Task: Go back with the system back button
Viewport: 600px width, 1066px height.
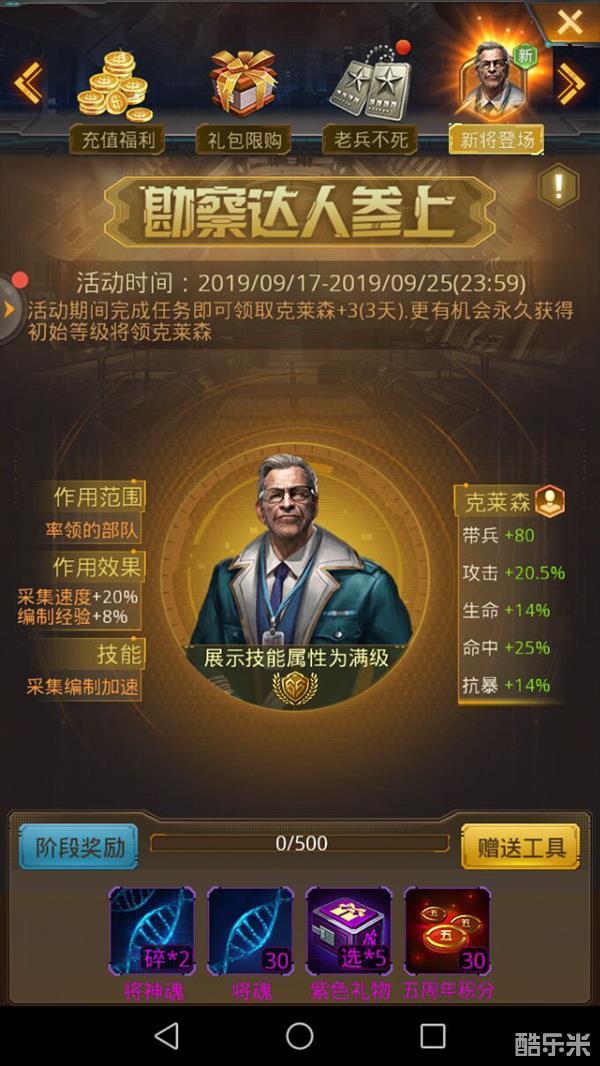Action: tap(167, 1036)
